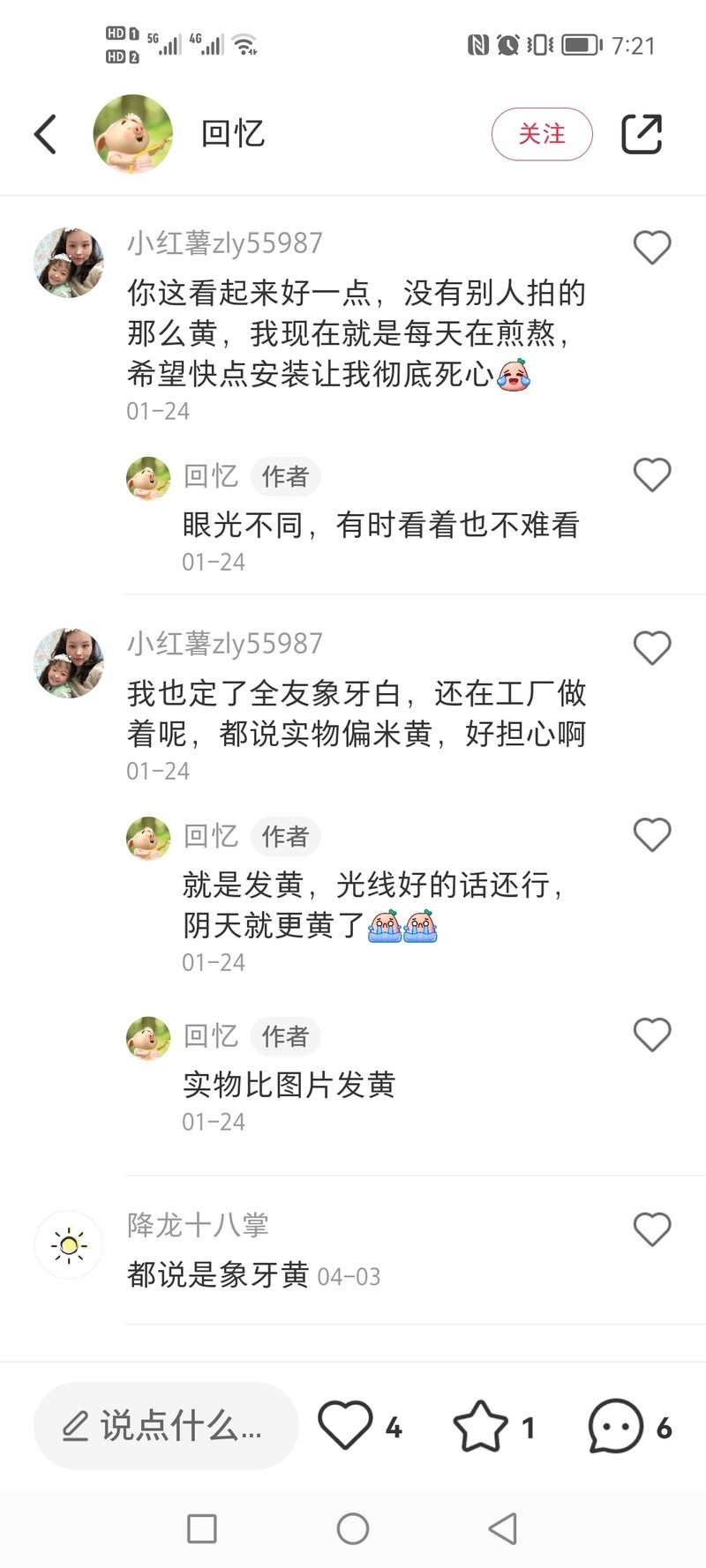Open the comments bubble showing 6
This screenshot has width=706, height=1568.
coord(616,1426)
